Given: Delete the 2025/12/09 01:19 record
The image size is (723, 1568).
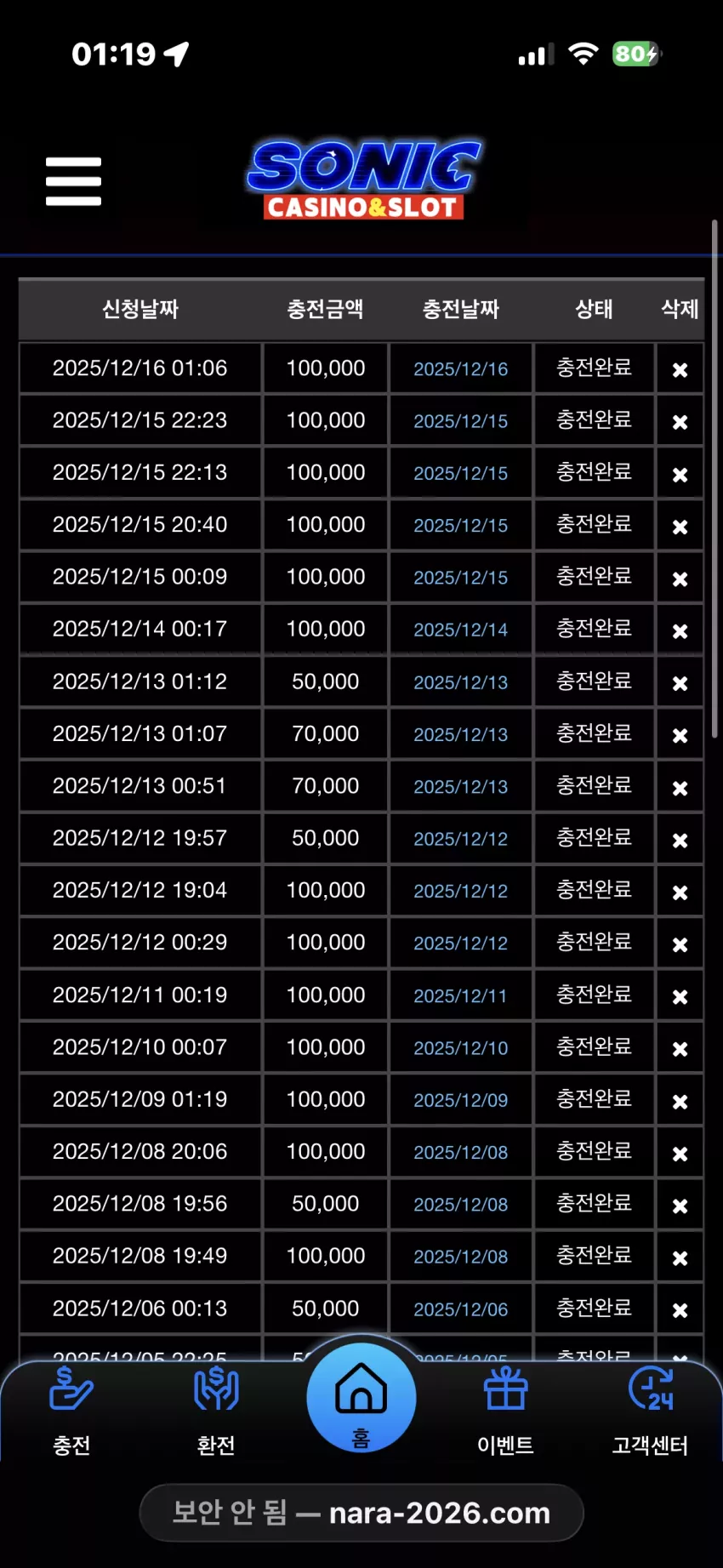Looking at the screenshot, I should tap(680, 1102).
